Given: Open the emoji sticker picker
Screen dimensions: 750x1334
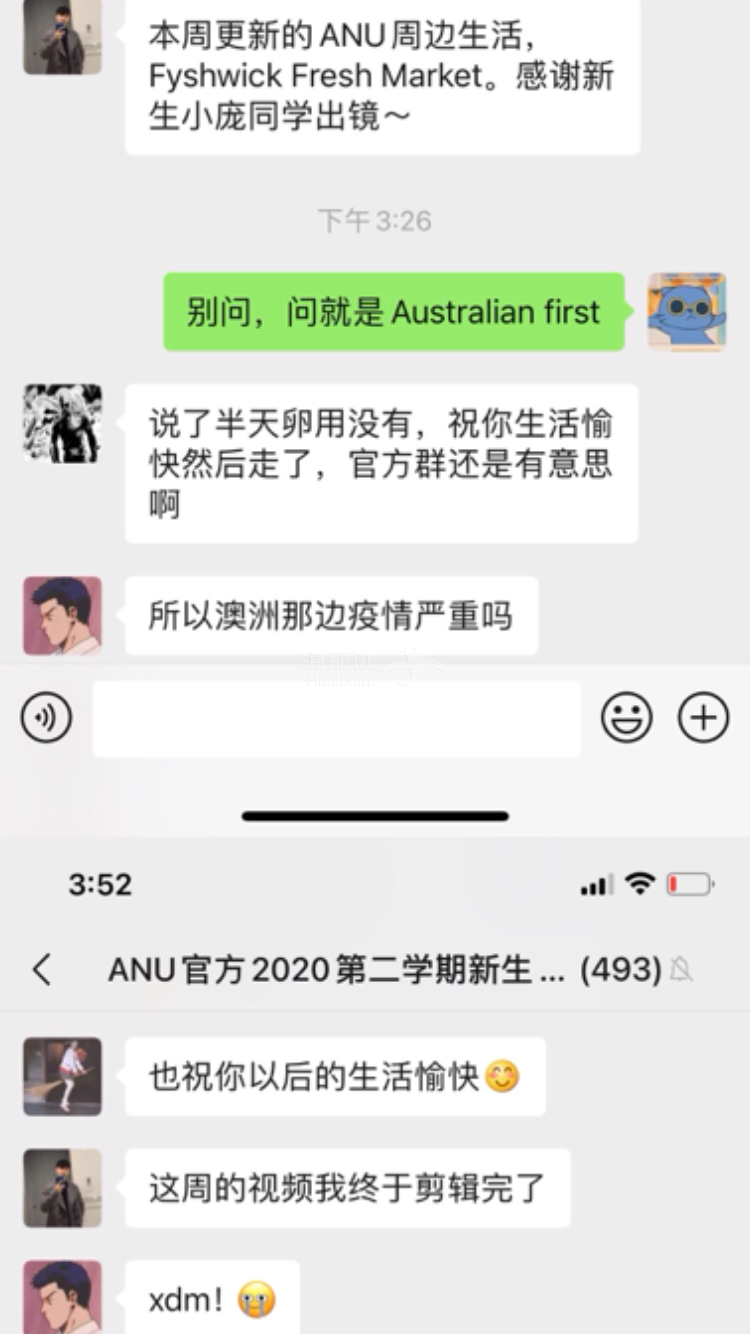Looking at the screenshot, I should [627, 718].
